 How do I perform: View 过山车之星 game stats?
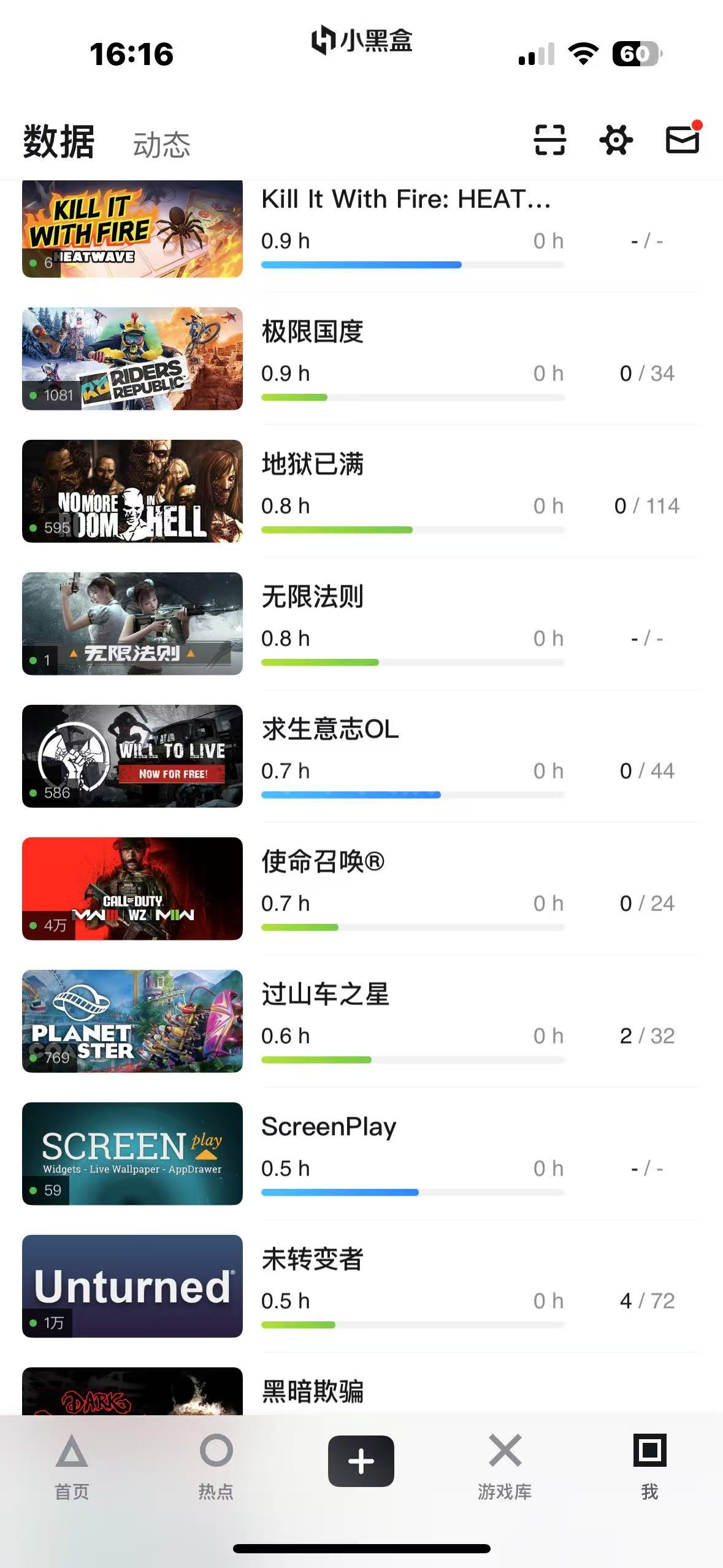(405, 1021)
